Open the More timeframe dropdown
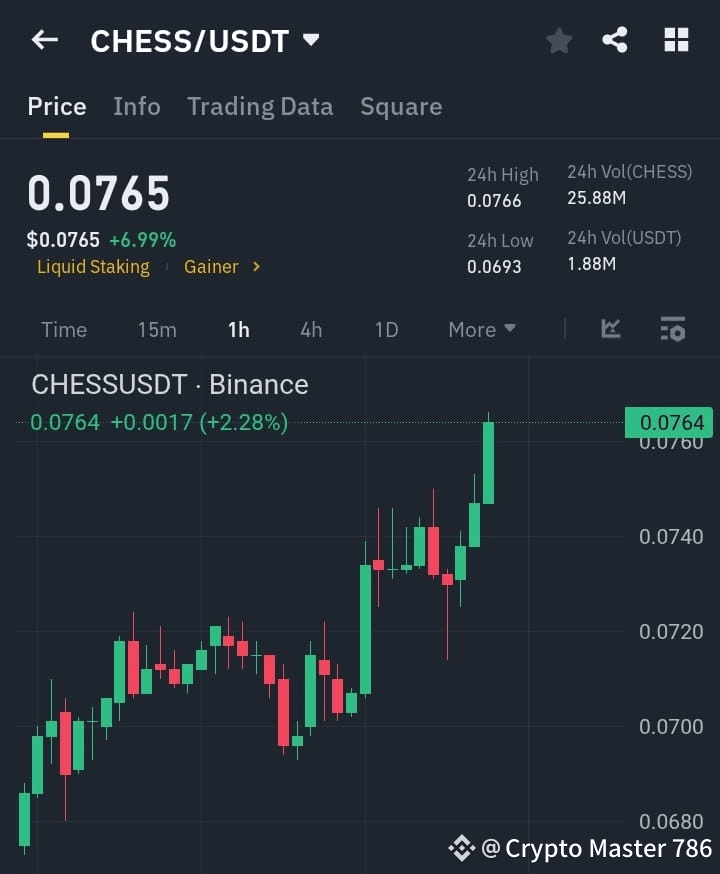720x874 pixels. 481,329
